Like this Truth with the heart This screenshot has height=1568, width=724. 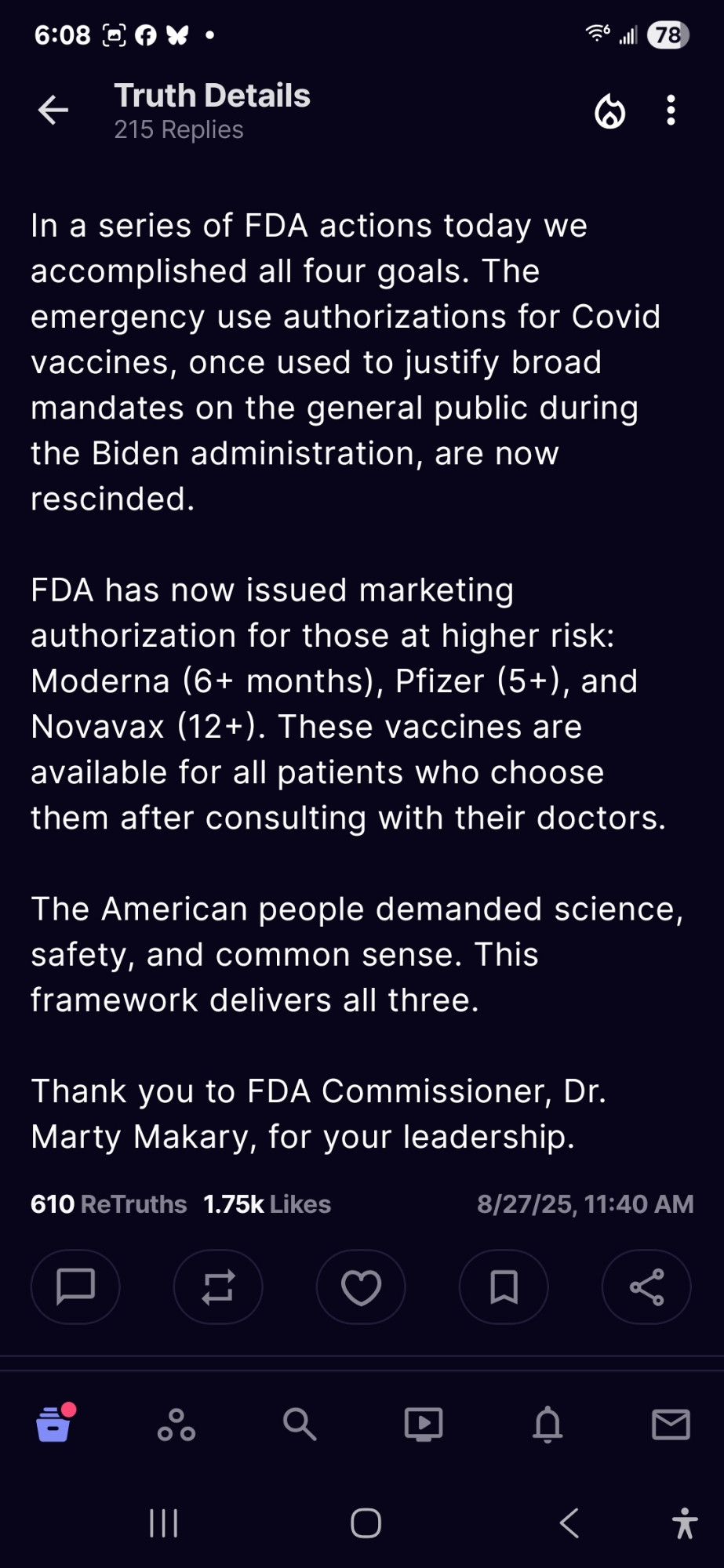(x=361, y=1287)
